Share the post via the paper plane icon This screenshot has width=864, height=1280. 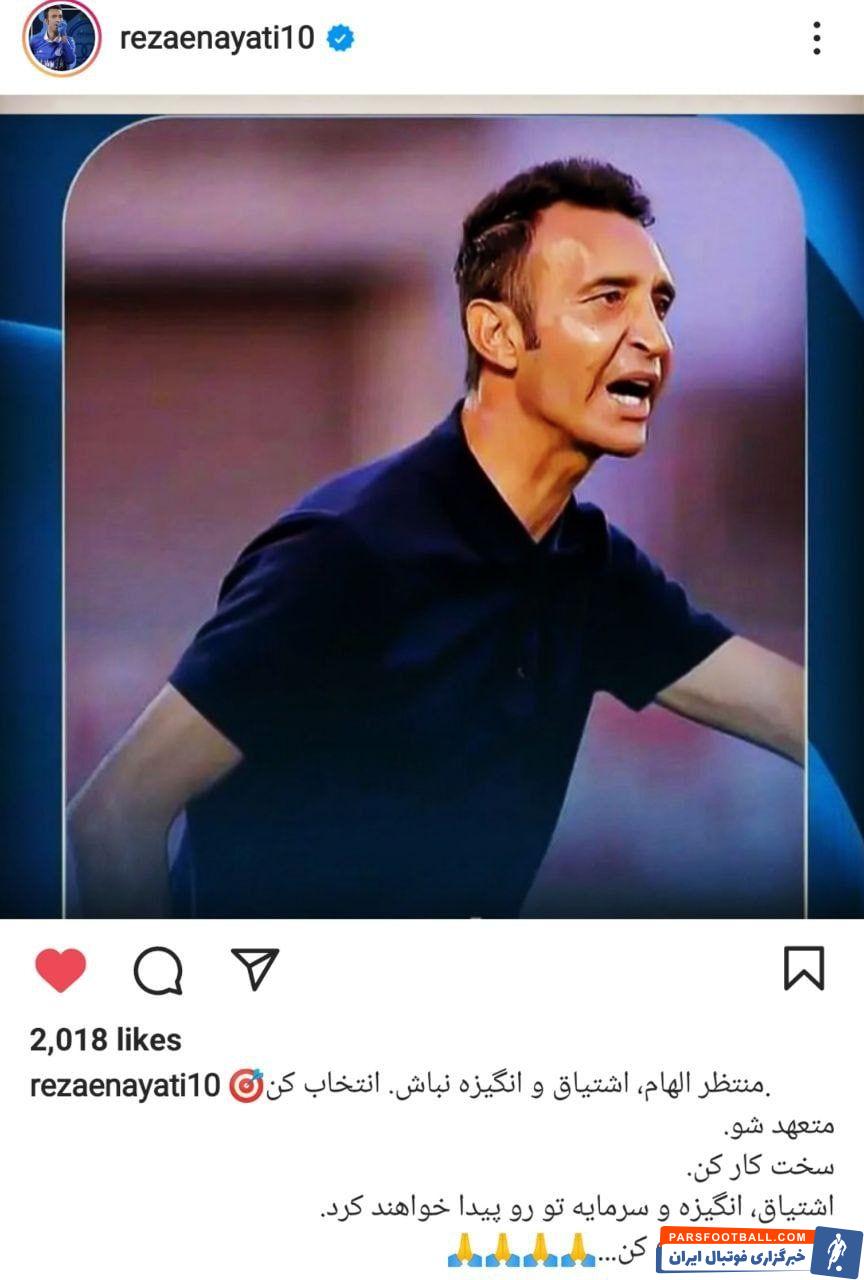coord(255,969)
